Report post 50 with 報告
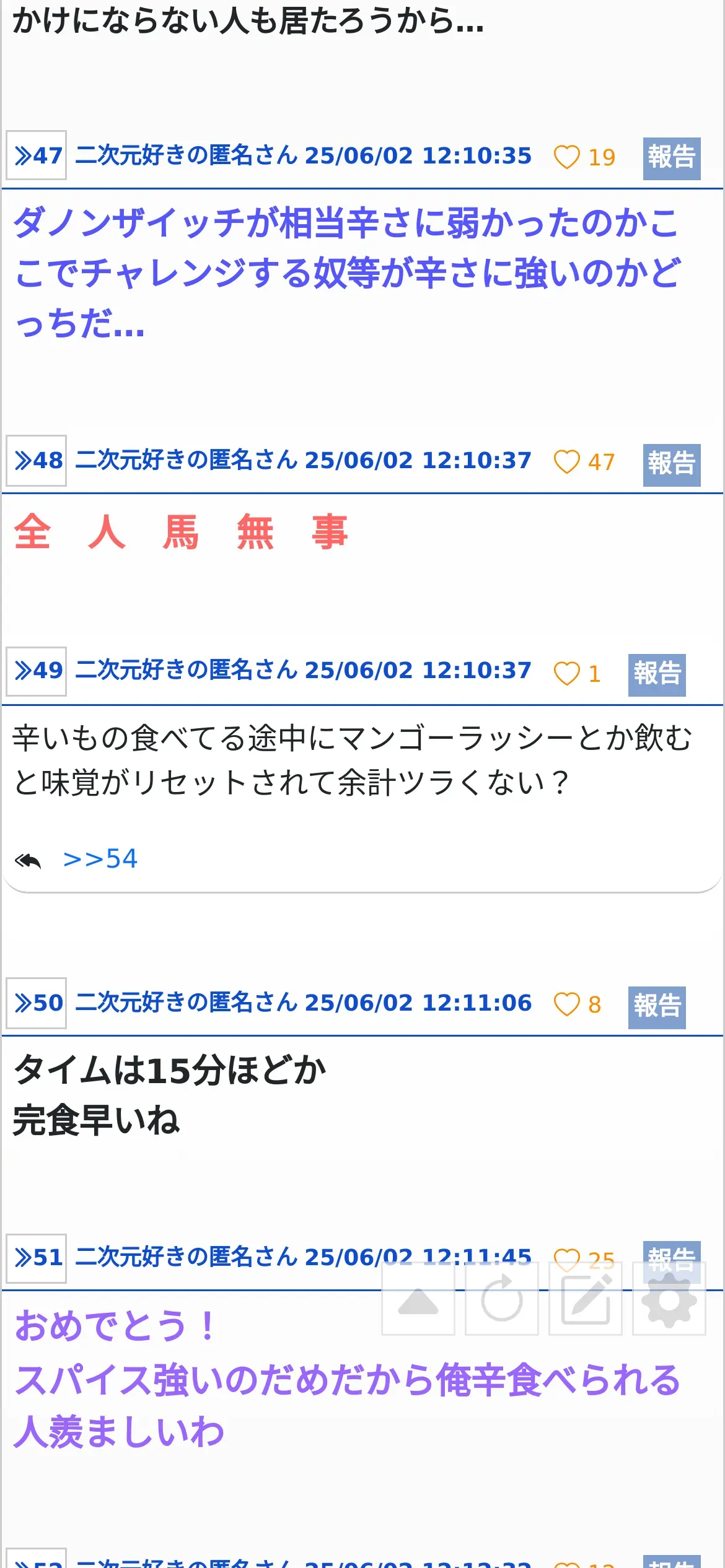This screenshot has height=1568, width=725. coord(657,1008)
